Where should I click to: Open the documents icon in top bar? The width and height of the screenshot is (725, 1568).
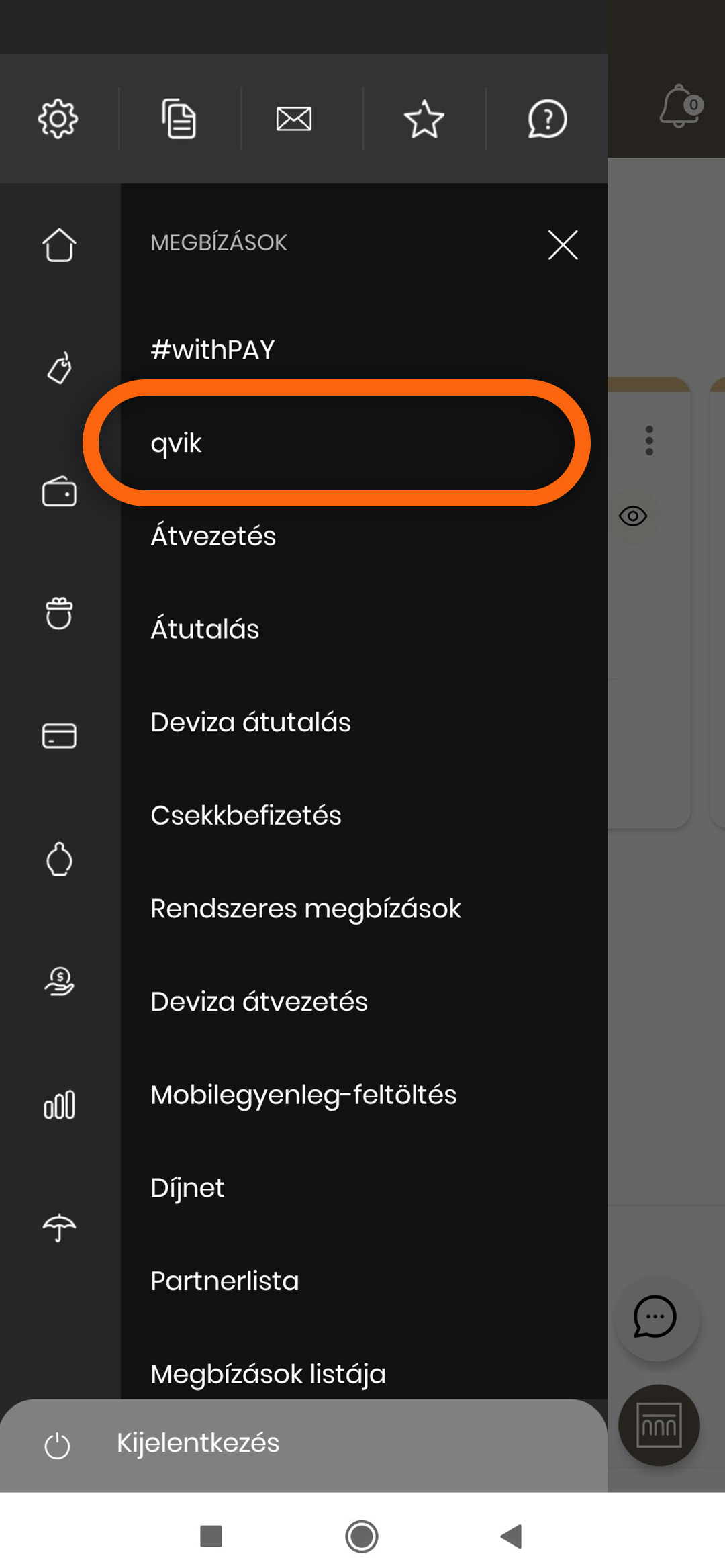(x=179, y=119)
